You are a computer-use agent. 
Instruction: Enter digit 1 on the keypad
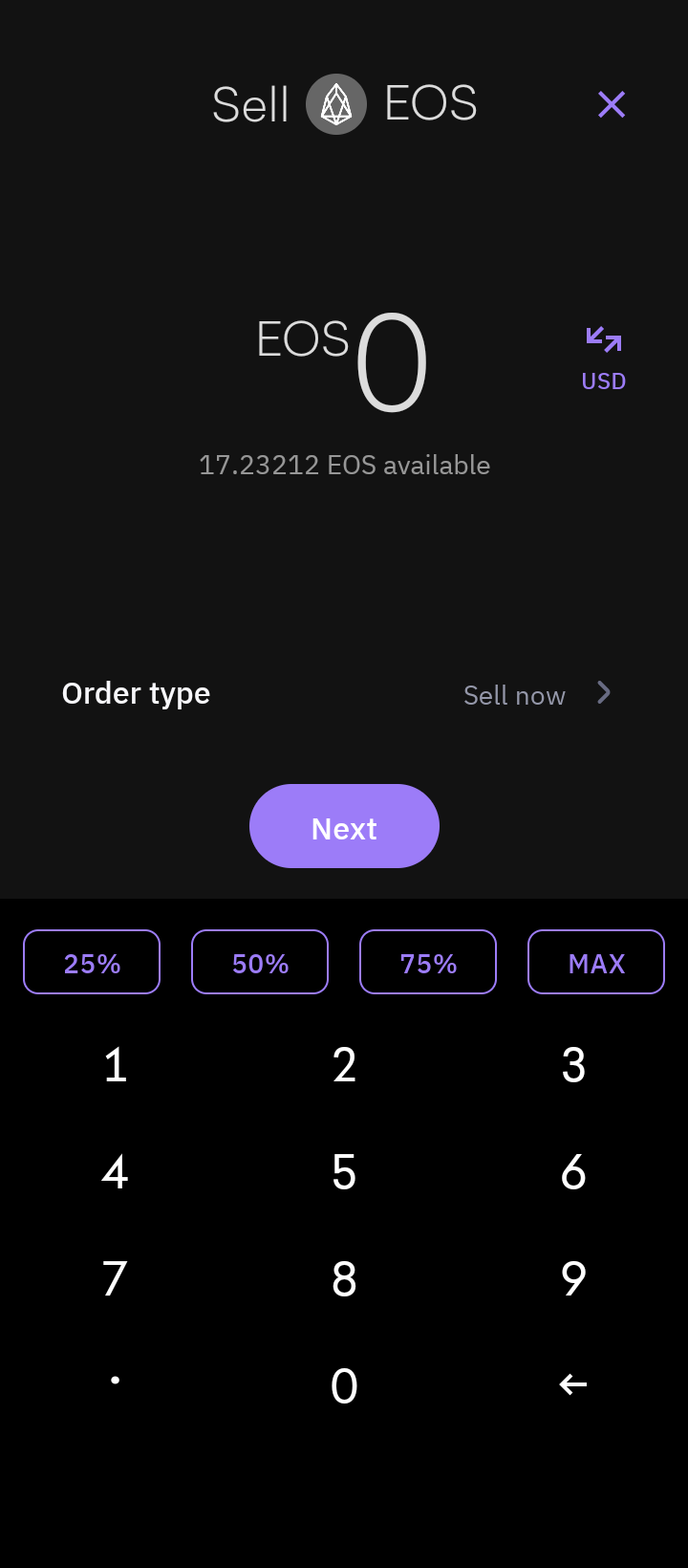pyautogui.click(x=115, y=1065)
